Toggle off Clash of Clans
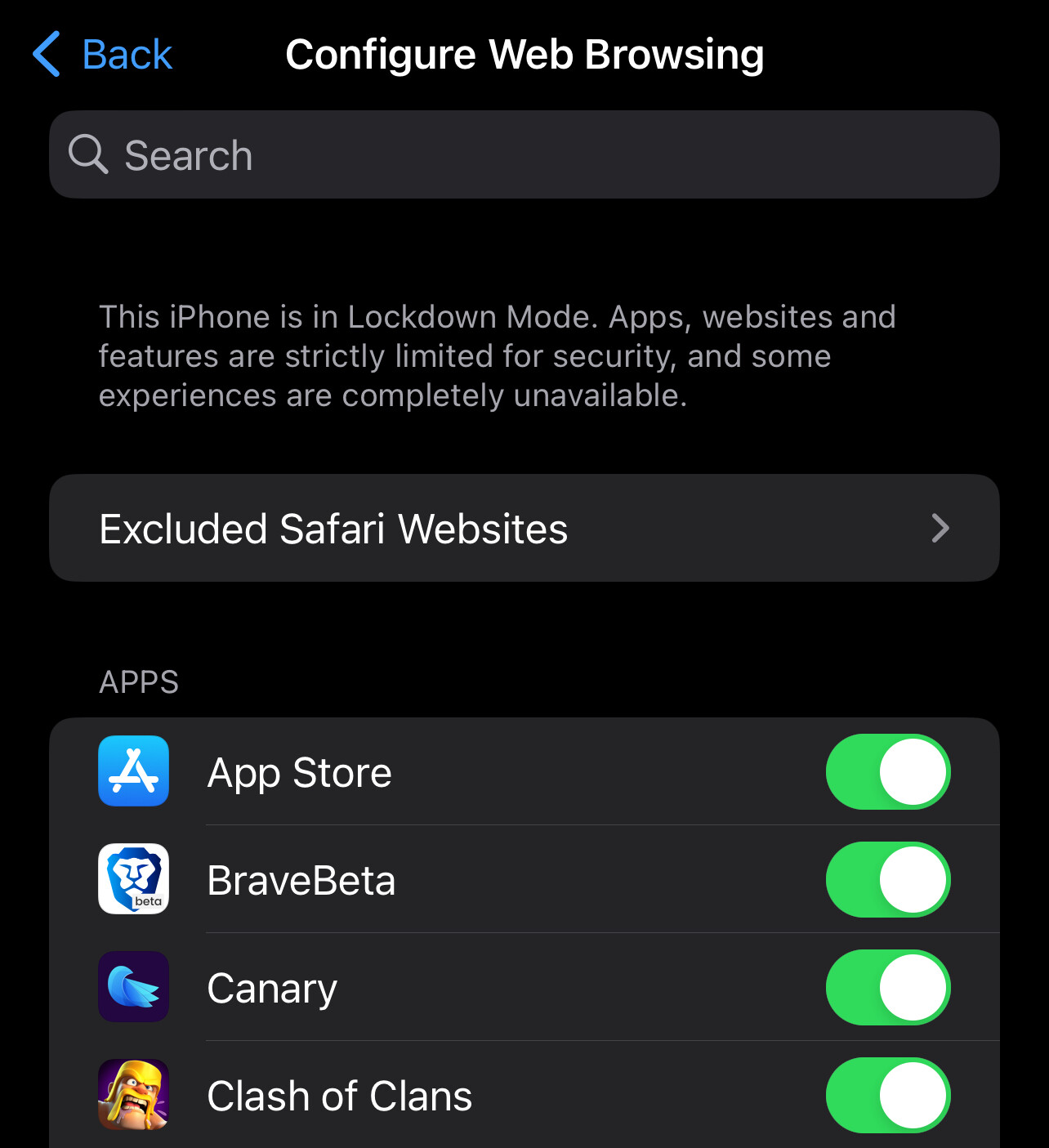The width and height of the screenshot is (1049, 1148). pyautogui.click(x=887, y=1096)
